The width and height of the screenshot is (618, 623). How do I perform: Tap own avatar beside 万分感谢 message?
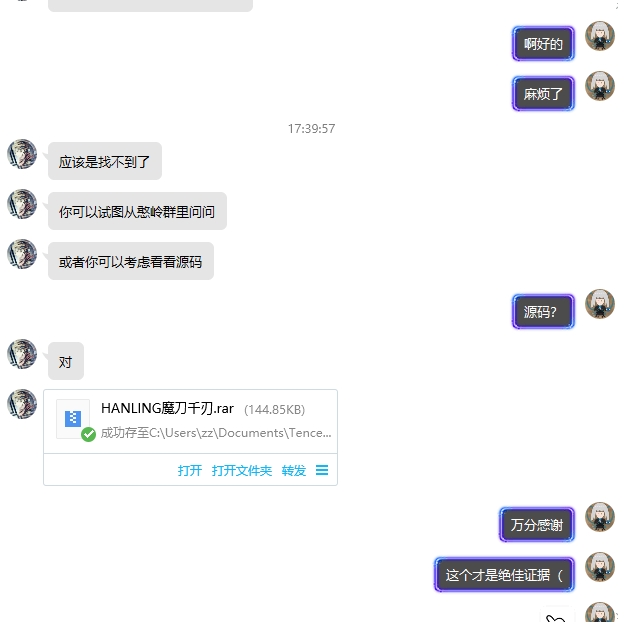[x=599, y=518]
